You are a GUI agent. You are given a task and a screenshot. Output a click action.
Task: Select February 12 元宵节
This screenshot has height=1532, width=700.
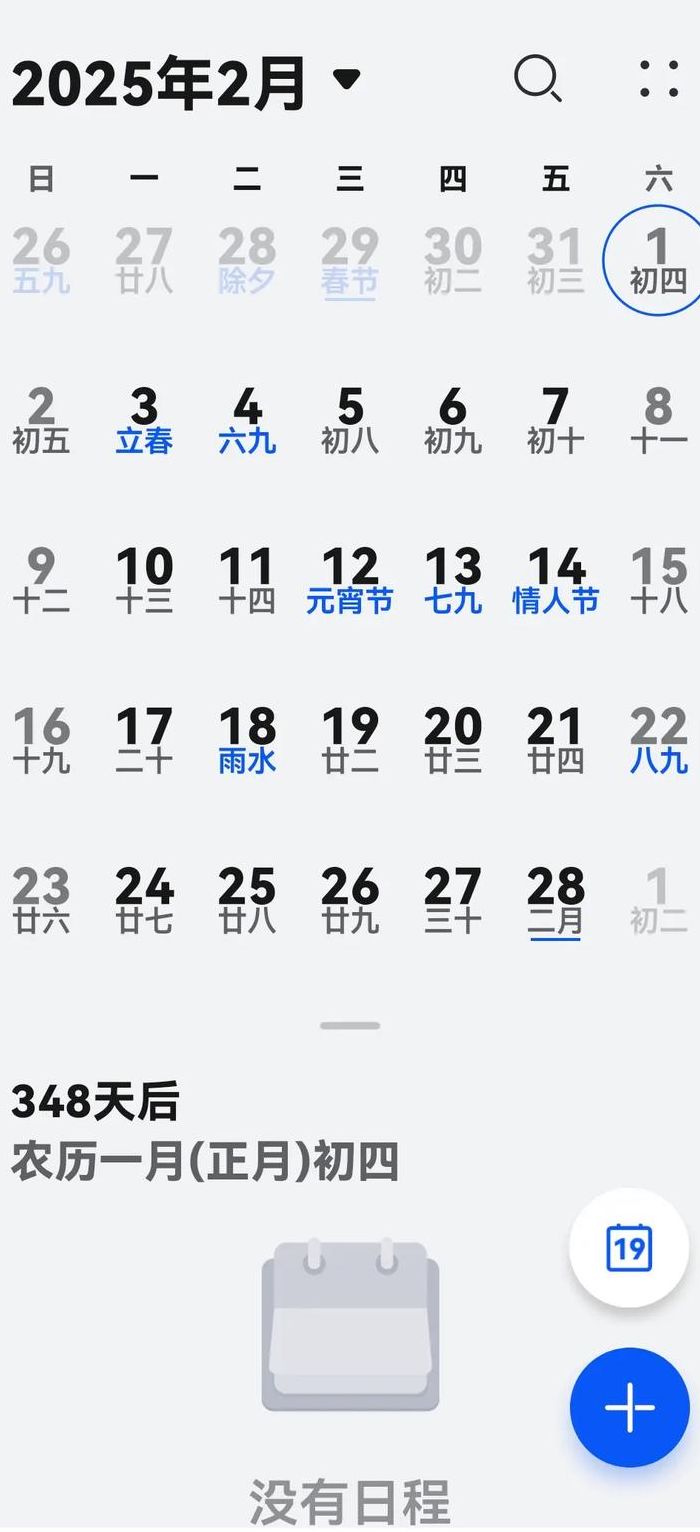[350, 581]
